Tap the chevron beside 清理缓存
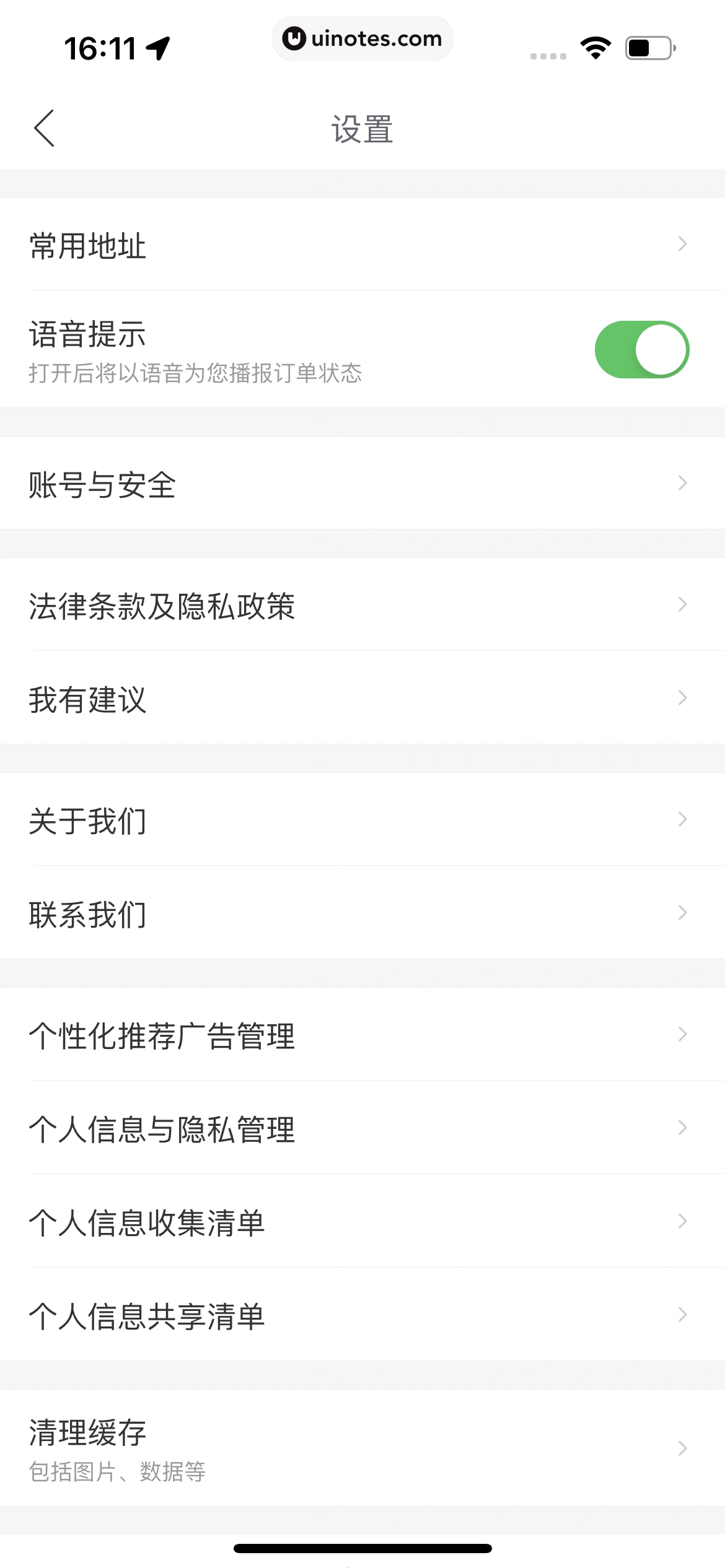The image size is (725, 1568). point(682,1448)
